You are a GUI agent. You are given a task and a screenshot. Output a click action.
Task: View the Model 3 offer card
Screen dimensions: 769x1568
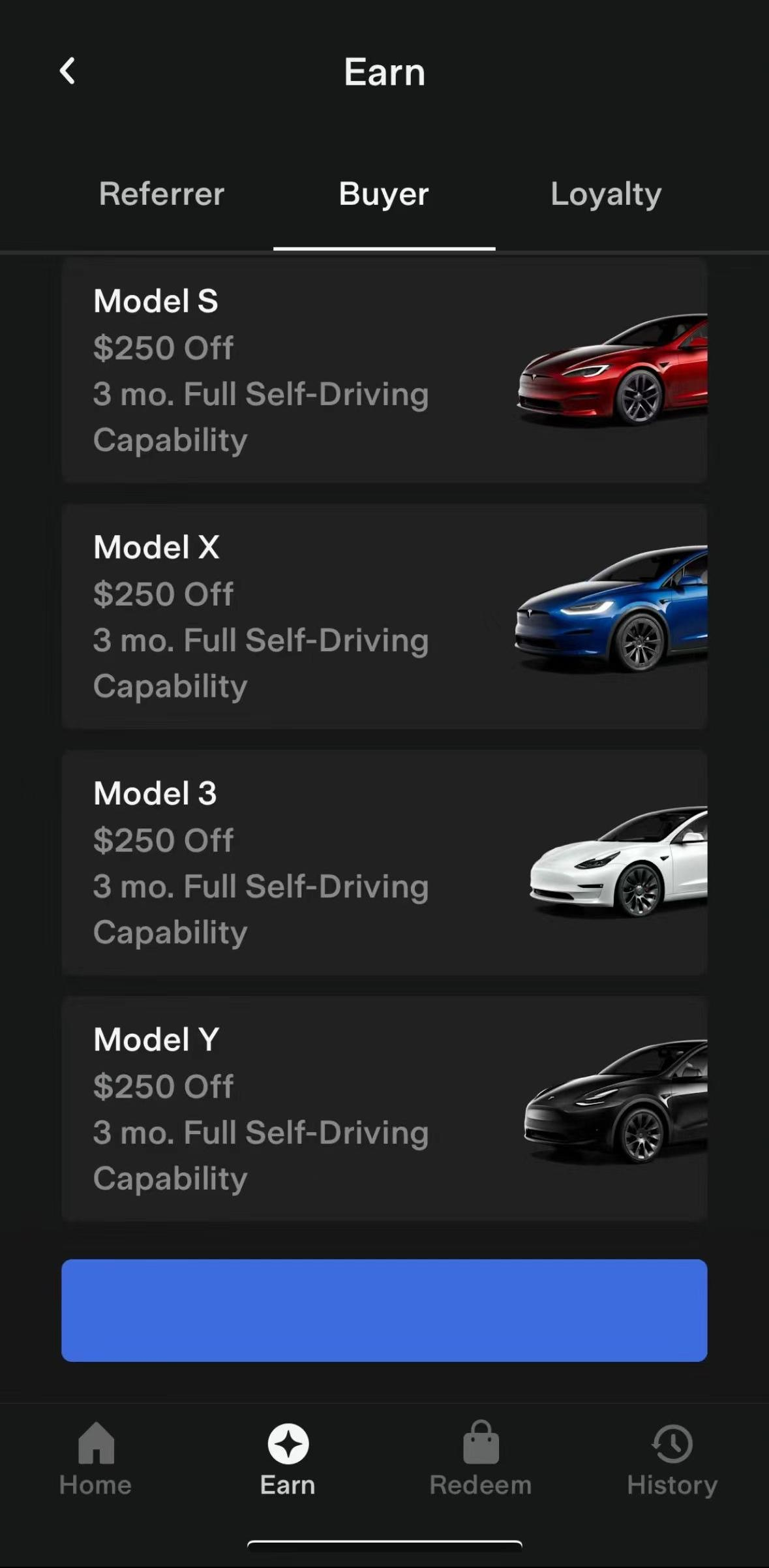tap(384, 862)
